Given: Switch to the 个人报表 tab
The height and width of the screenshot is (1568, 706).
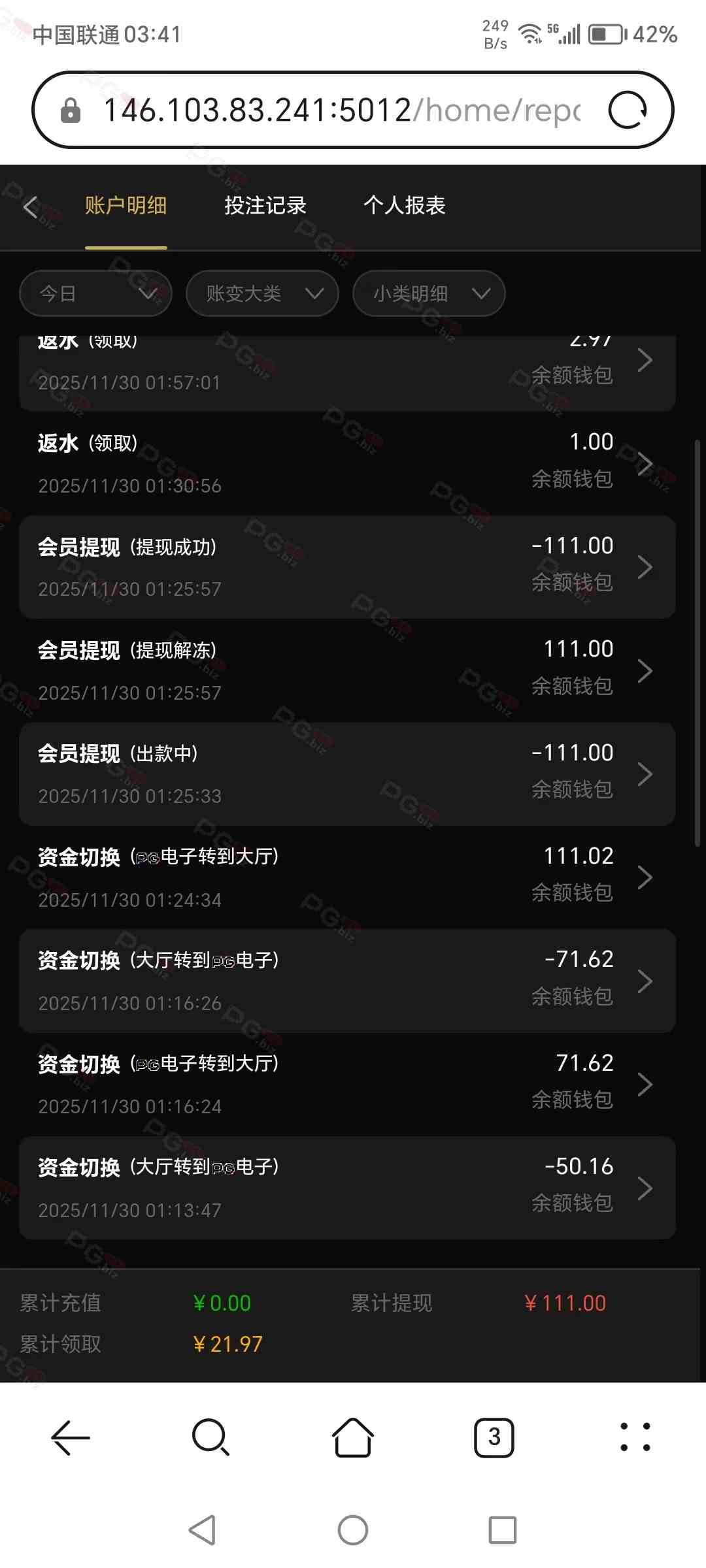Looking at the screenshot, I should (404, 206).
